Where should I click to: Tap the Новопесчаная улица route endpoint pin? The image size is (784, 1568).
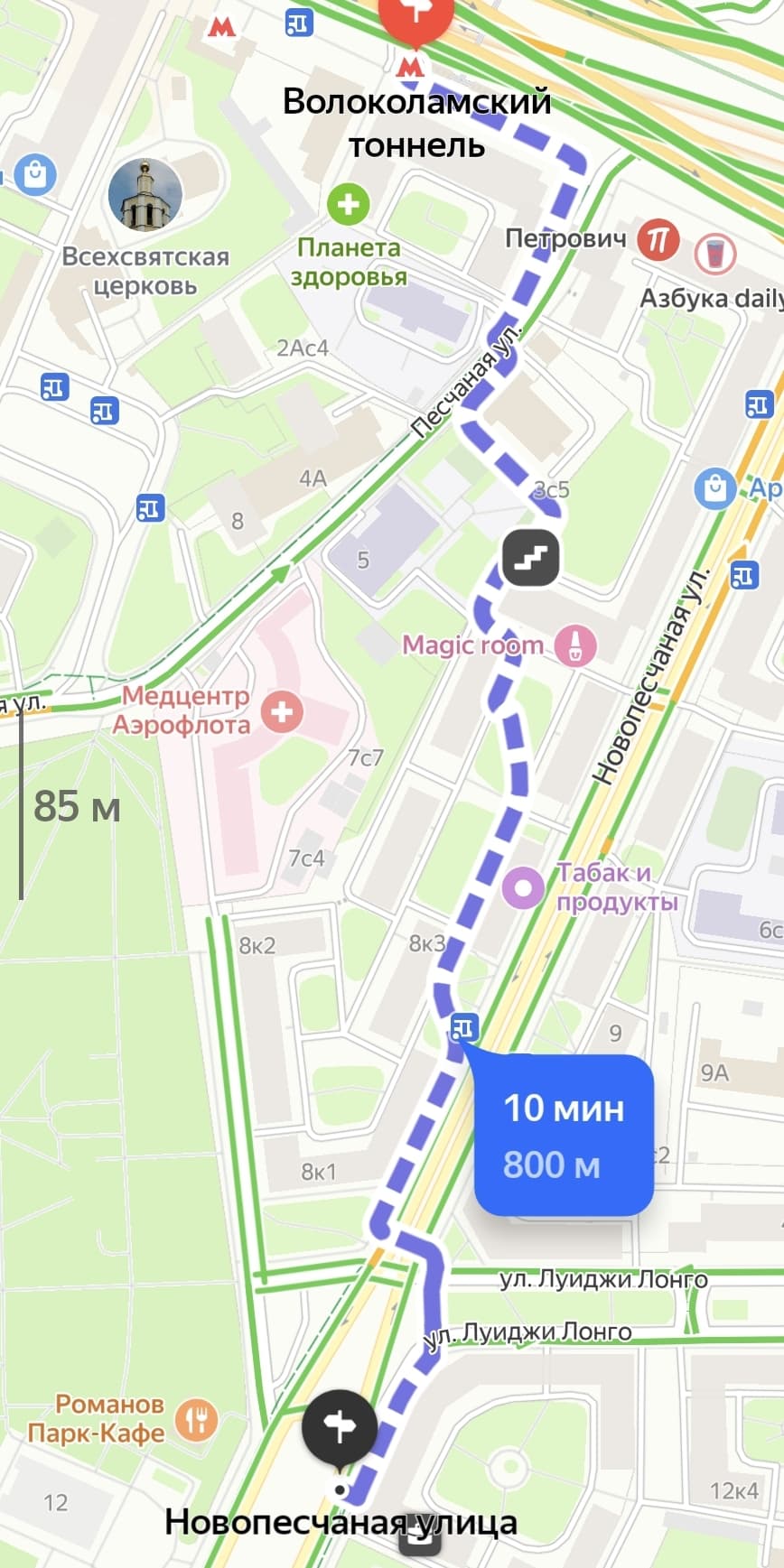(339, 1427)
